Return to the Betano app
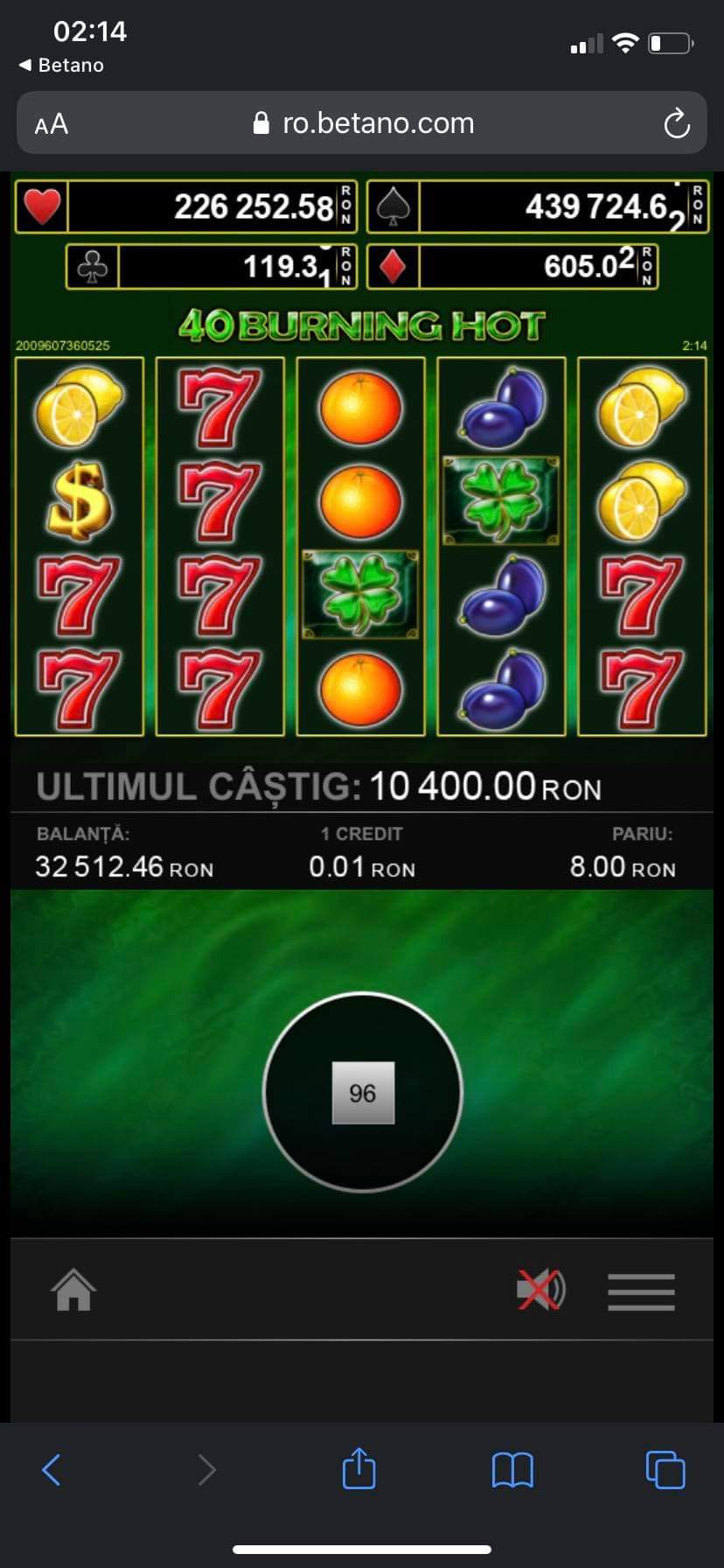This screenshot has width=724, height=1568. coord(61,65)
